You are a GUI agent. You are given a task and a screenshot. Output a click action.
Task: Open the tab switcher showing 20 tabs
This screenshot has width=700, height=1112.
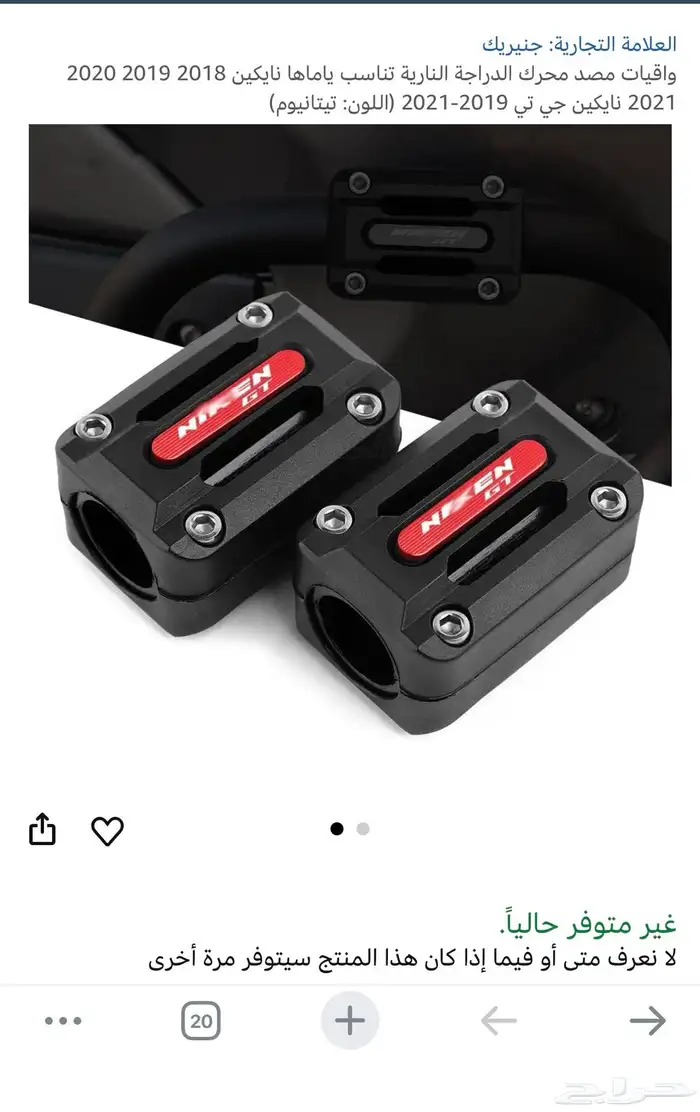[201, 1021]
